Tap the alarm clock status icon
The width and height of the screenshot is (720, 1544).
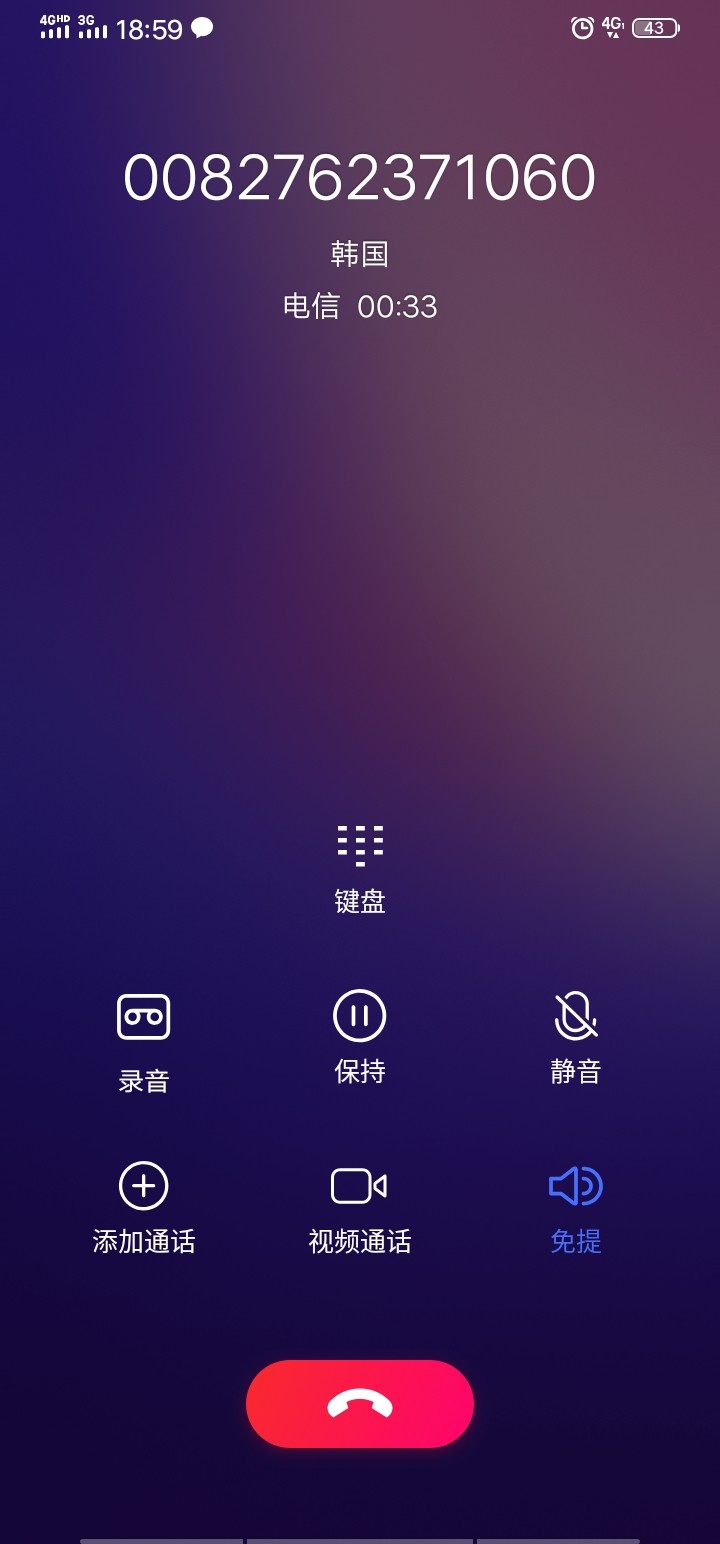point(581,27)
